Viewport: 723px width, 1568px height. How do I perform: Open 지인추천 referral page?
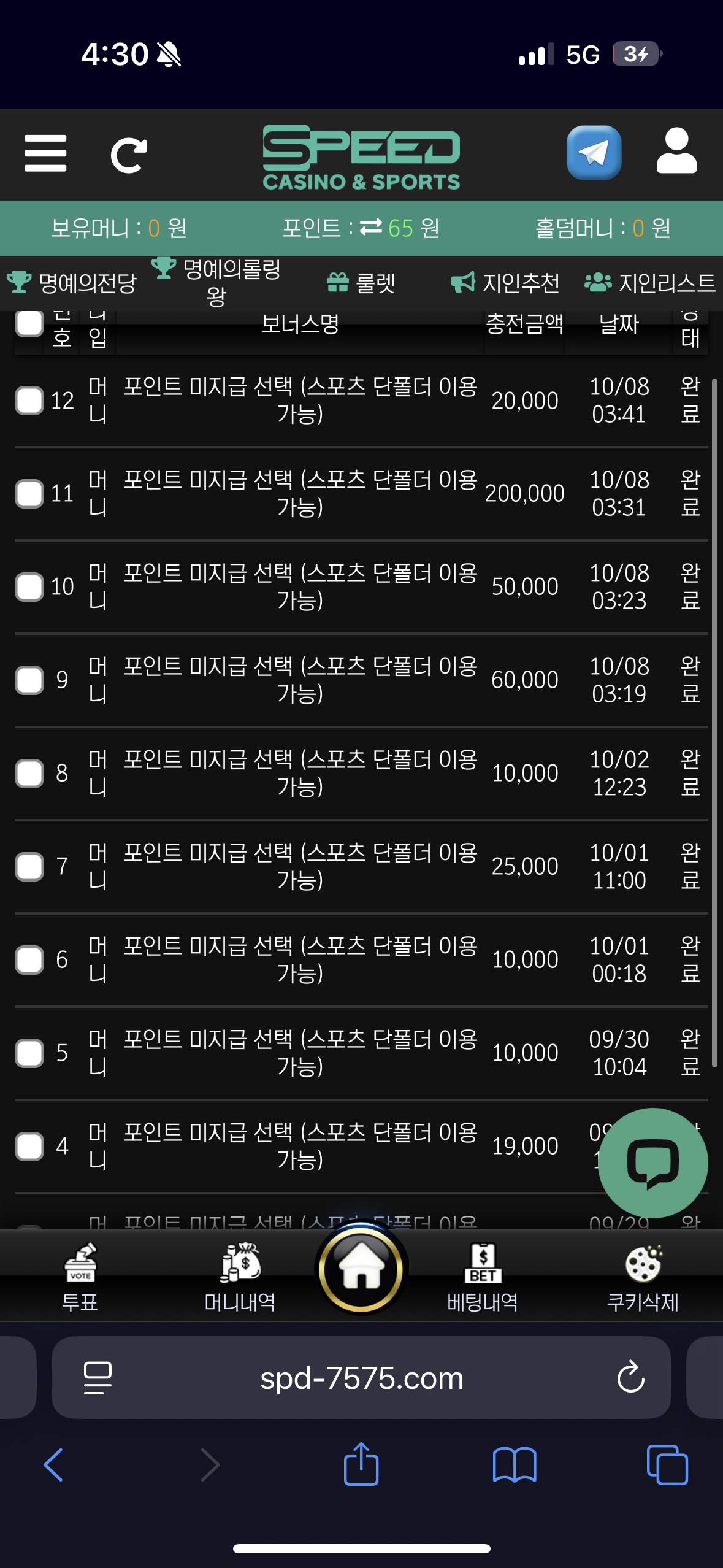click(x=505, y=283)
